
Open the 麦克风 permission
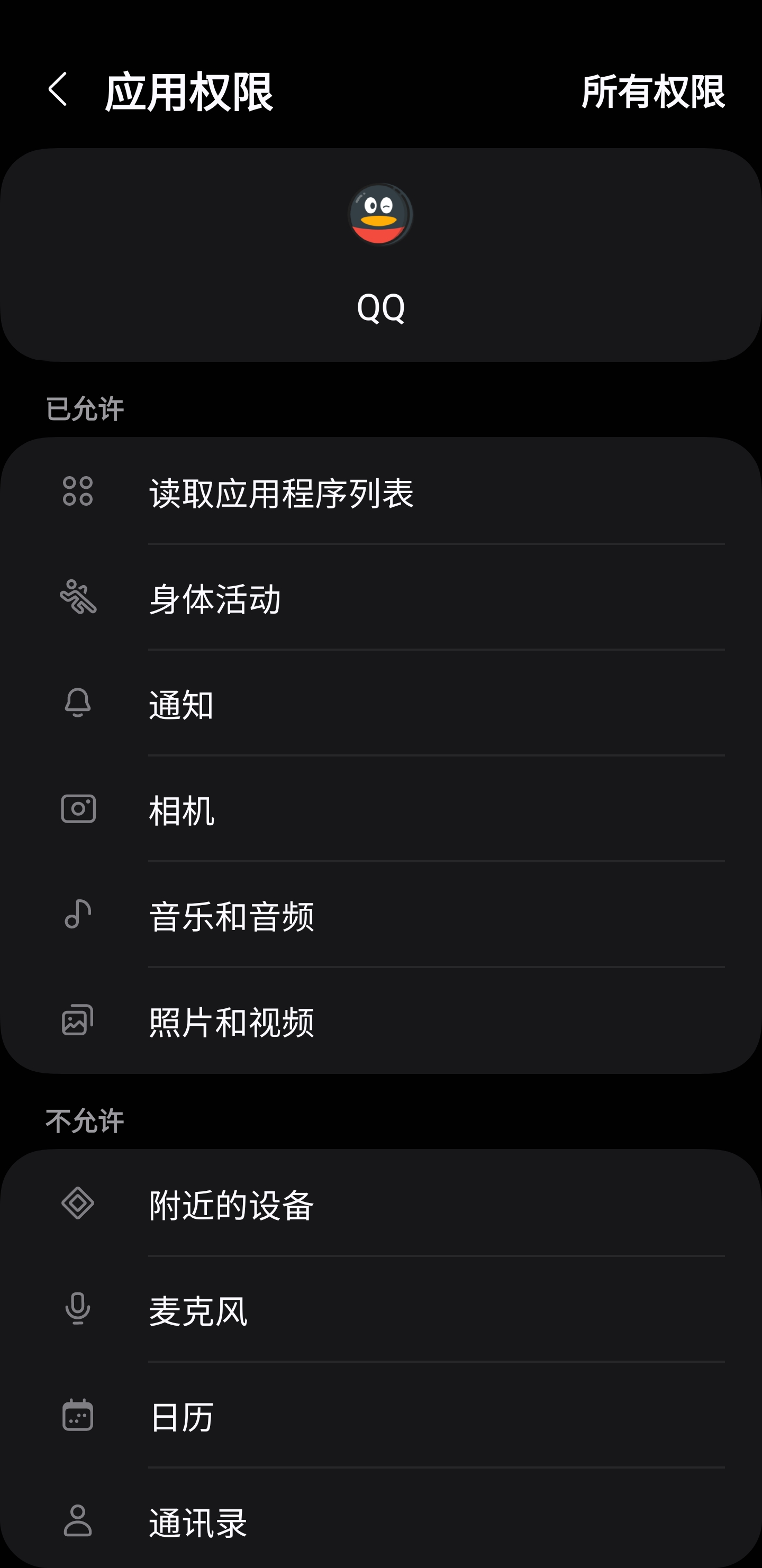pos(380,1309)
